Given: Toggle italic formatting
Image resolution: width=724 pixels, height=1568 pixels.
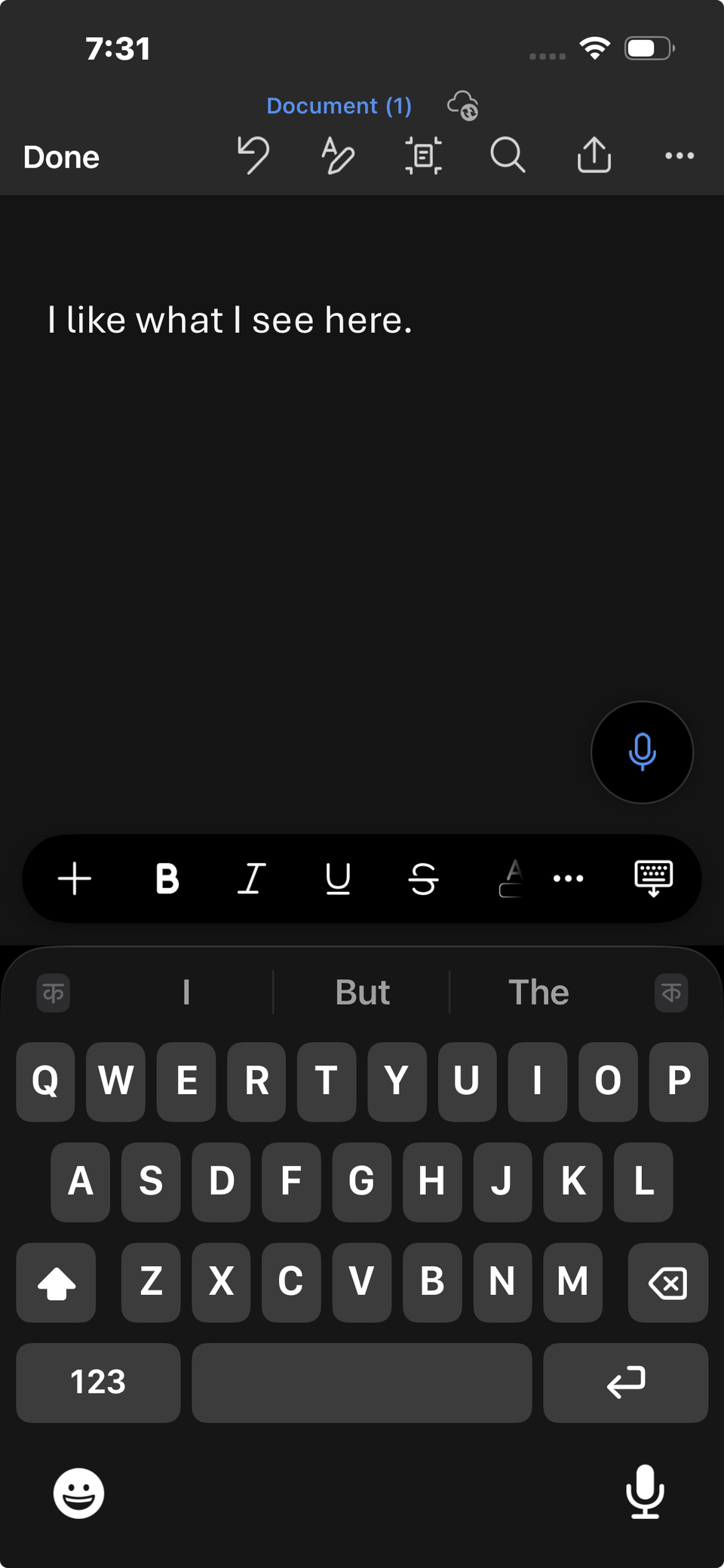Looking at the screenshot, I should pos(251,878).
